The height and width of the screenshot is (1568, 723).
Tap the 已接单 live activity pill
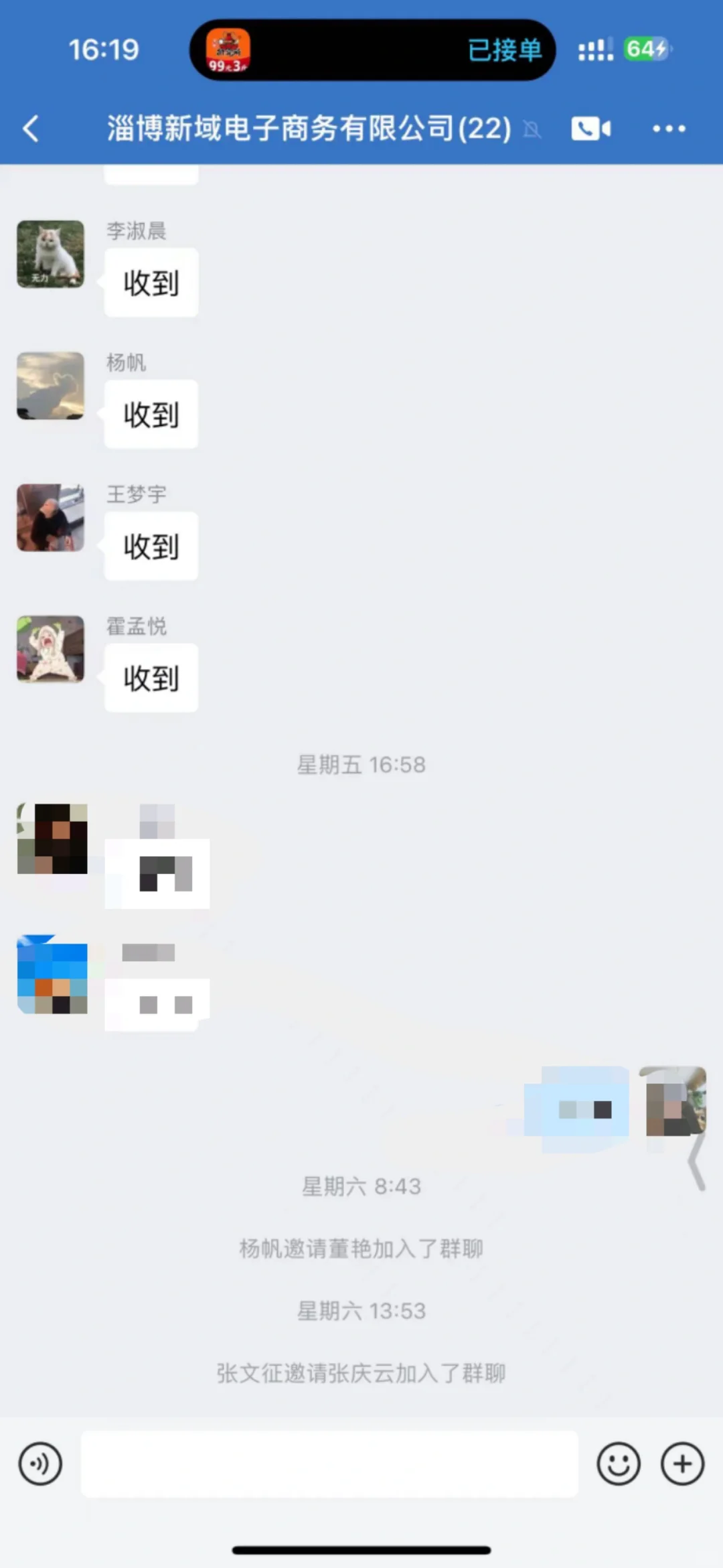pyautogui.click(x=372, y=50)
